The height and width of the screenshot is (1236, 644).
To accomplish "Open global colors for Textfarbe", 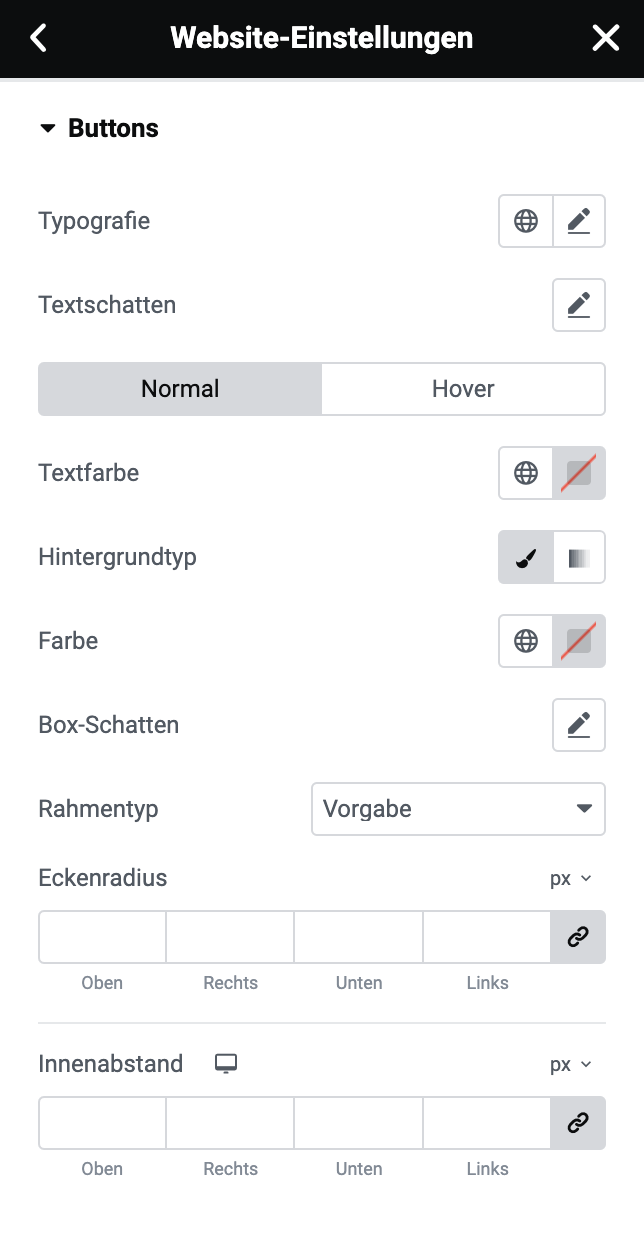I will point(526,473).
